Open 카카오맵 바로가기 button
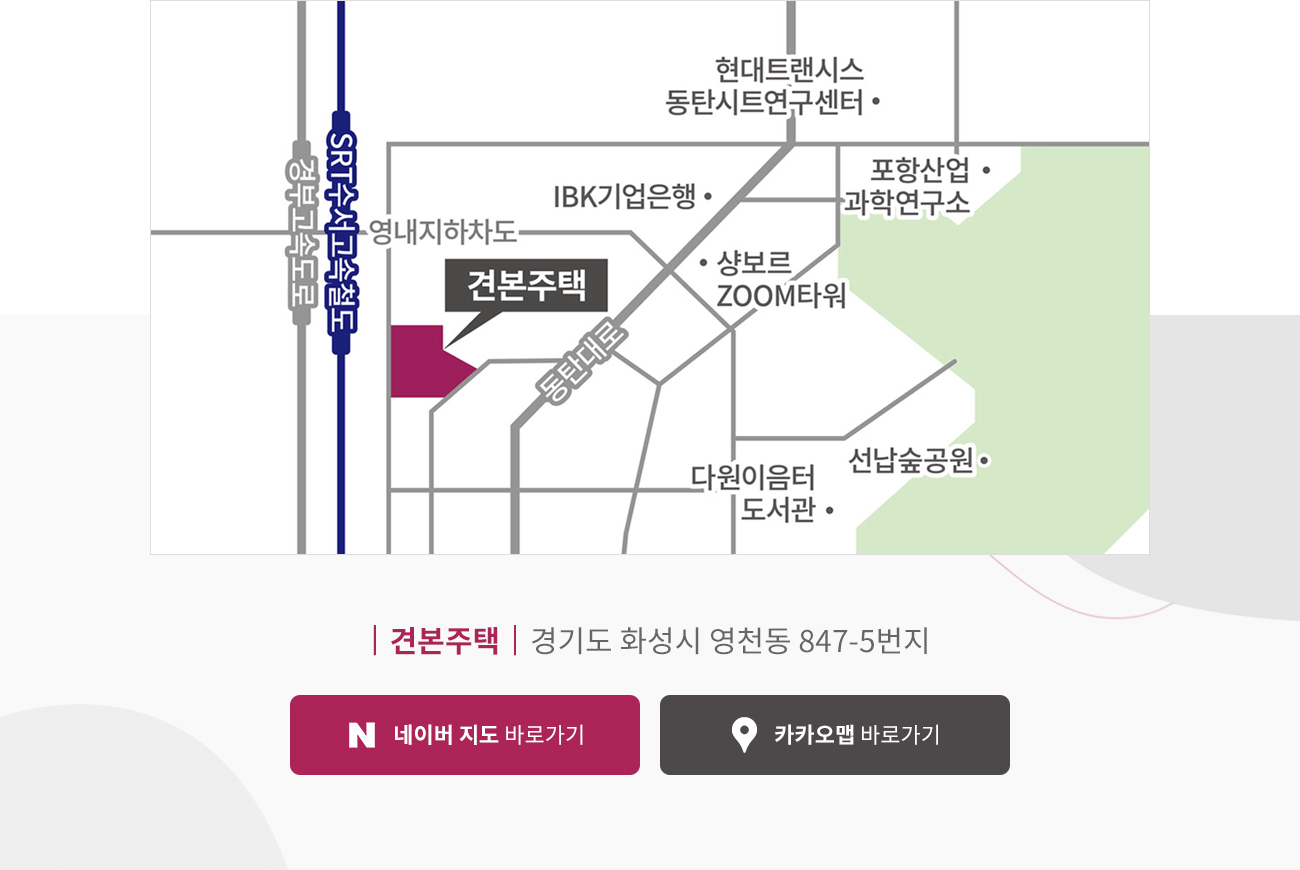 pyautogui.click(x=835, y=735)
